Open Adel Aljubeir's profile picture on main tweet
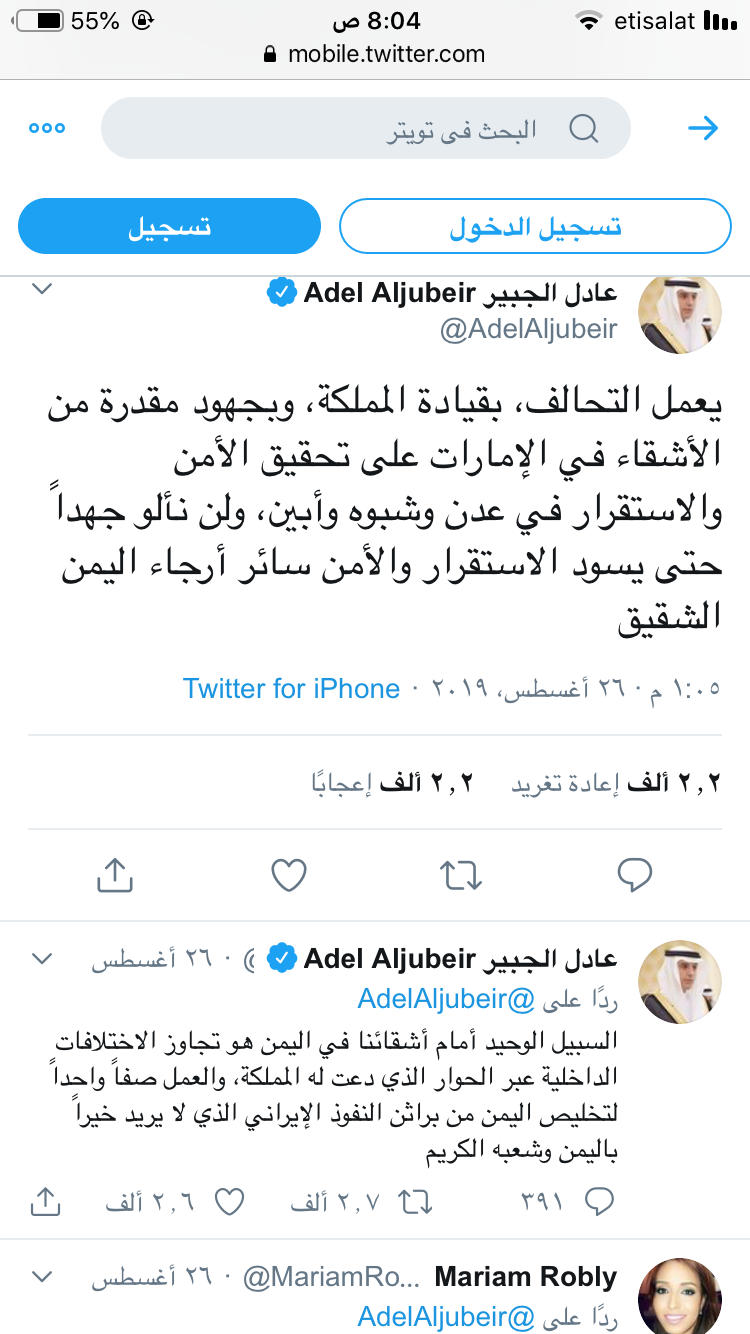The width and height of the screenshot is (750, 1334). 680,312
